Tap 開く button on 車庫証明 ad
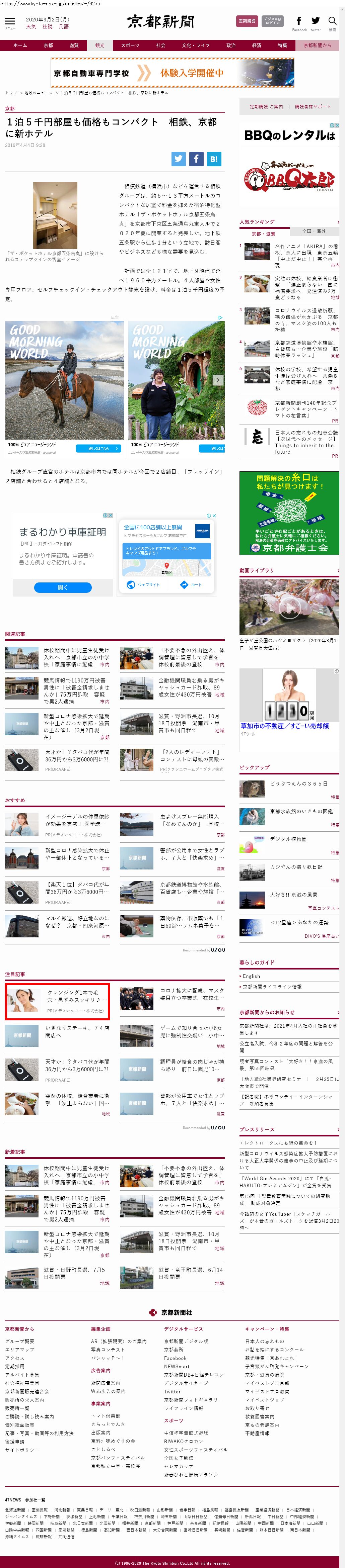345x1568 pixels. [x=63, y=587]
